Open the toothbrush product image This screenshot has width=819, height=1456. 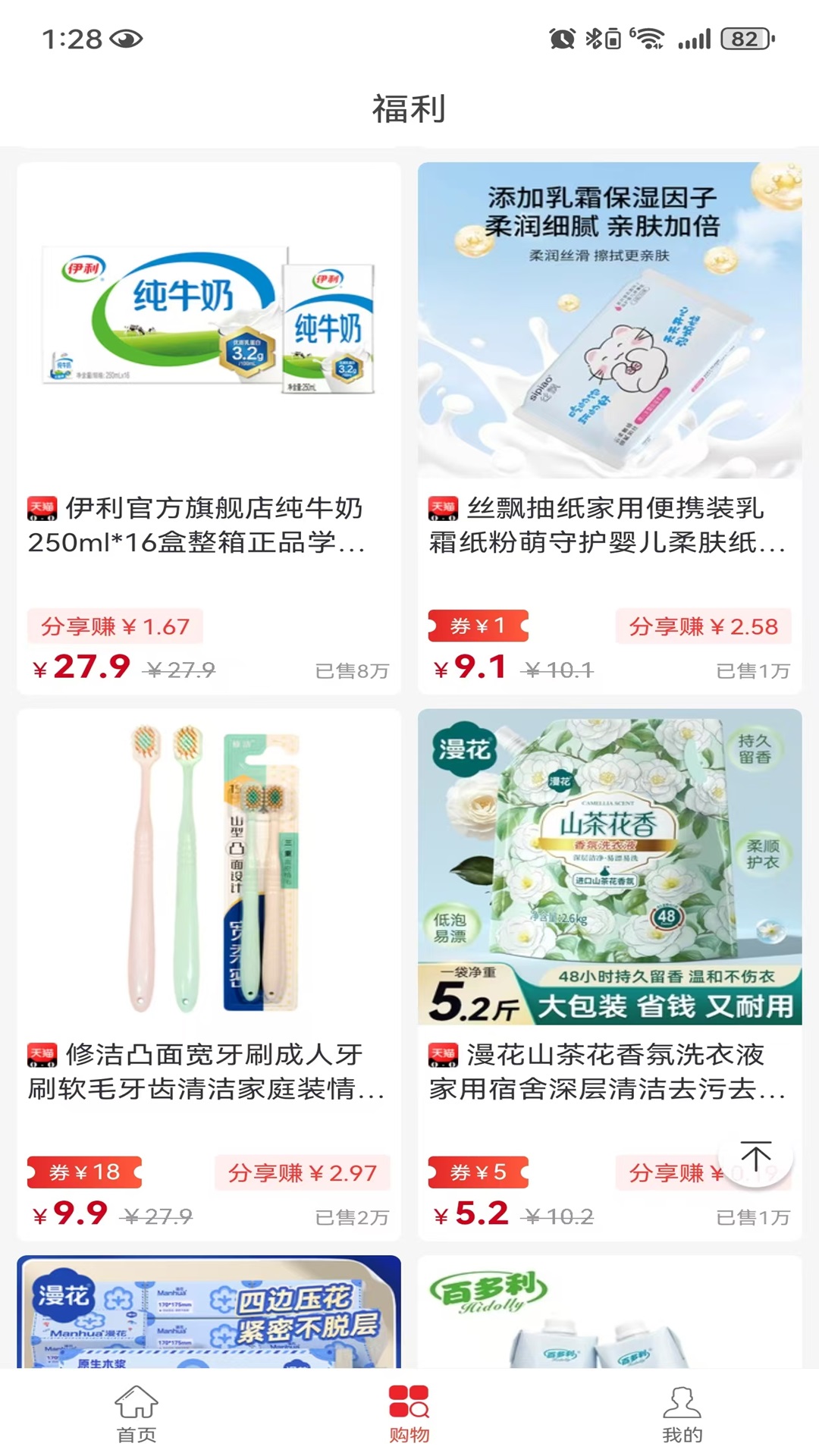(205, 864)
